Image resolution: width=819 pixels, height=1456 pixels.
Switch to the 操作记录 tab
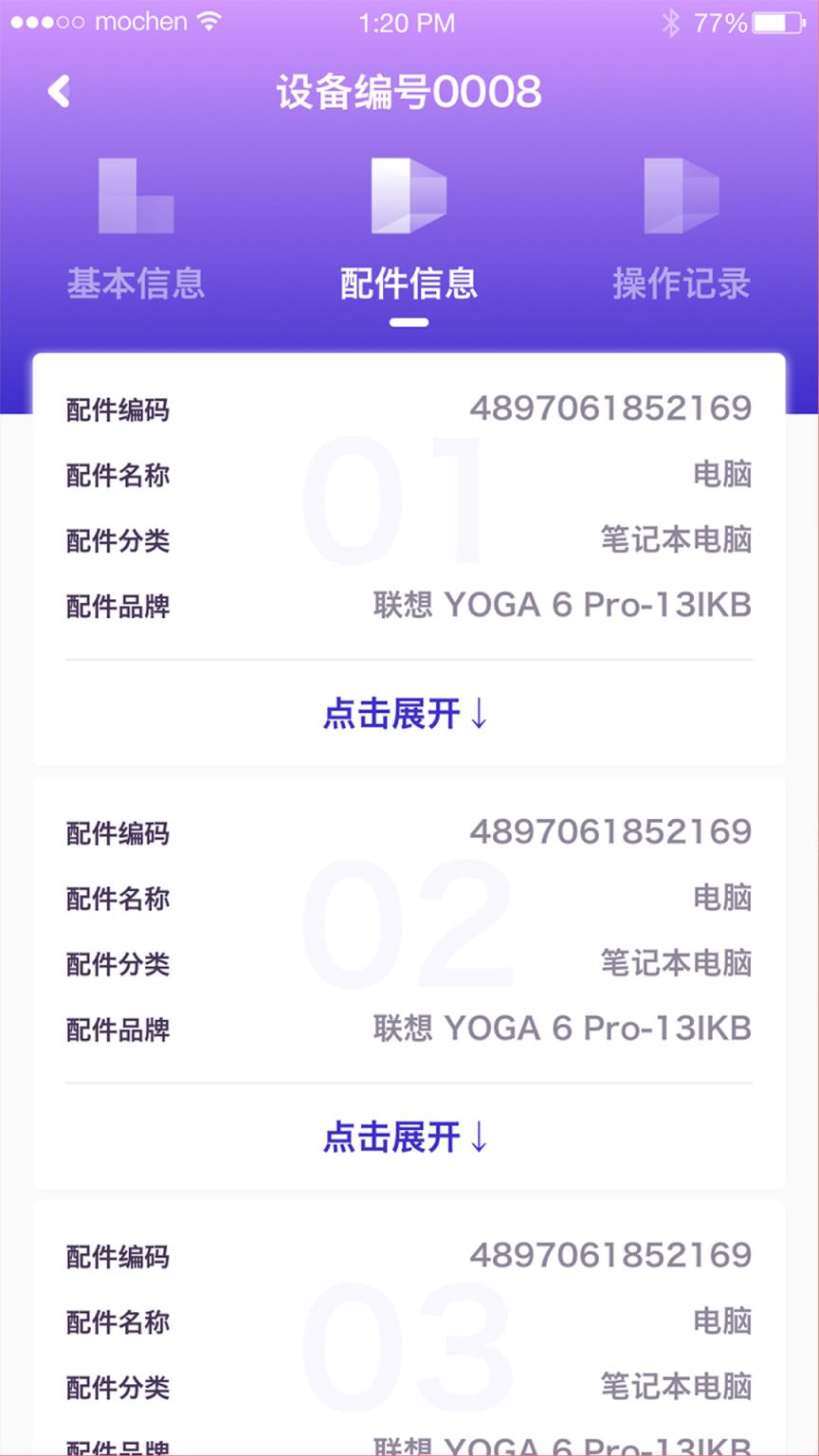(x=681, y=283)
